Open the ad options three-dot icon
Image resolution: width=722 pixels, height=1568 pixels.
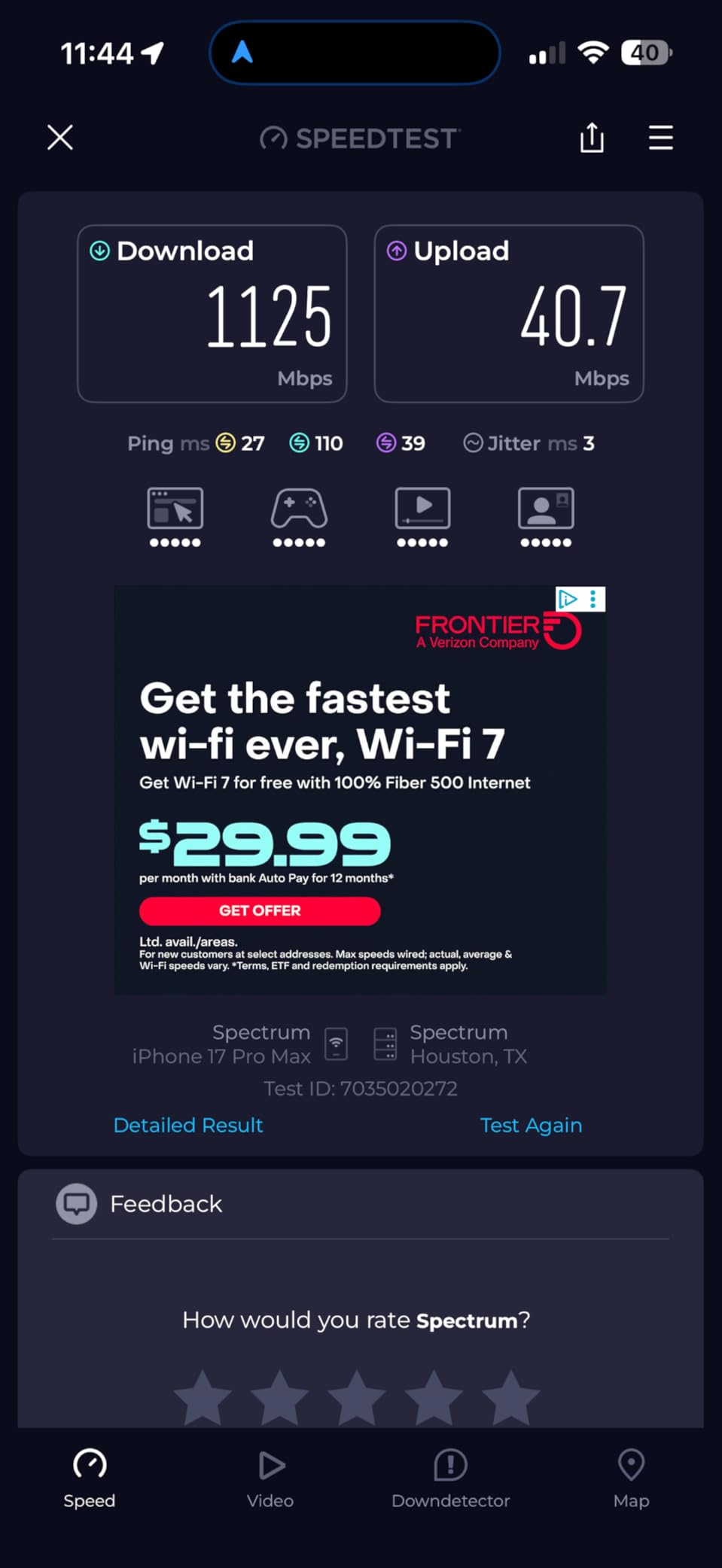point(593,599)
